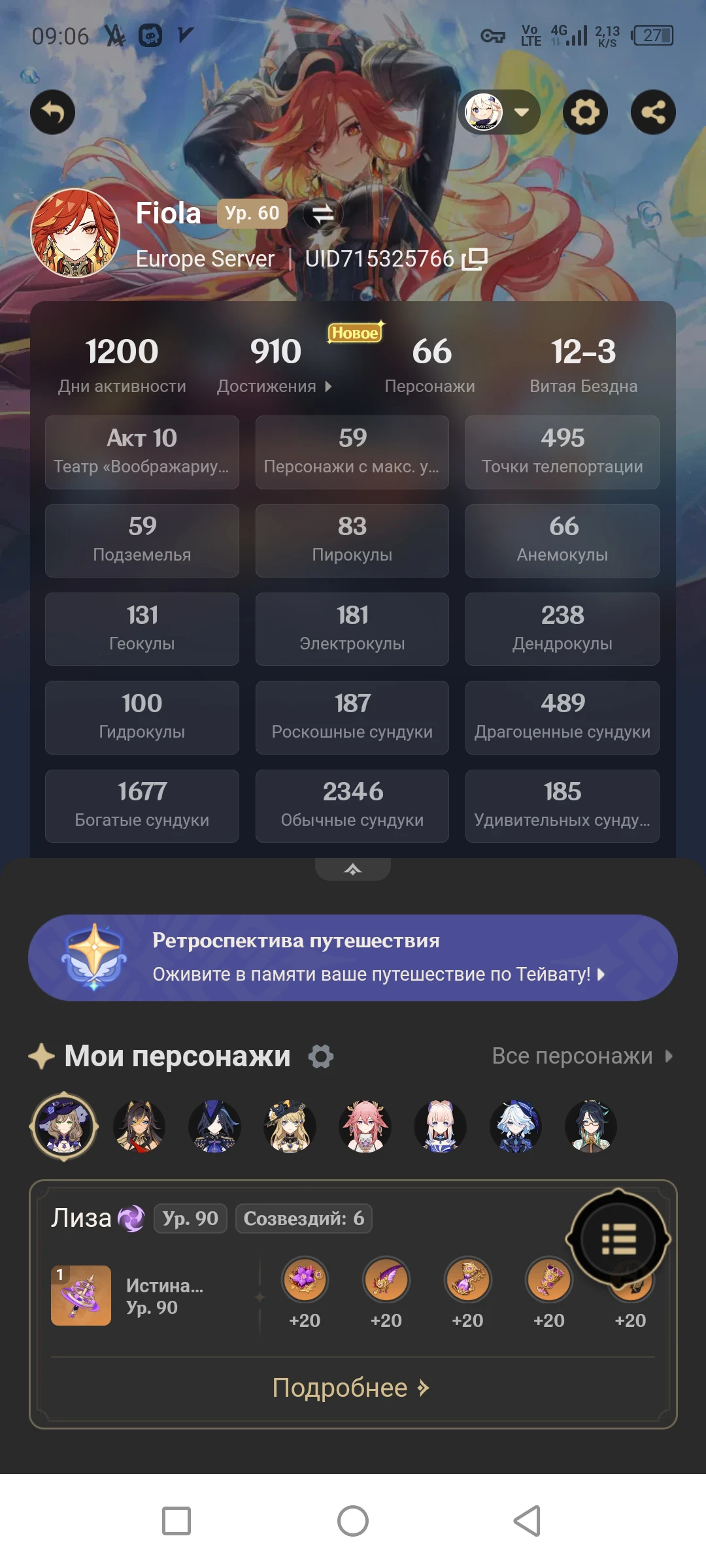The height and width of the screenshot is (1568, 706).
Task: View Все персонажи list
Action: click(581, 1056)
